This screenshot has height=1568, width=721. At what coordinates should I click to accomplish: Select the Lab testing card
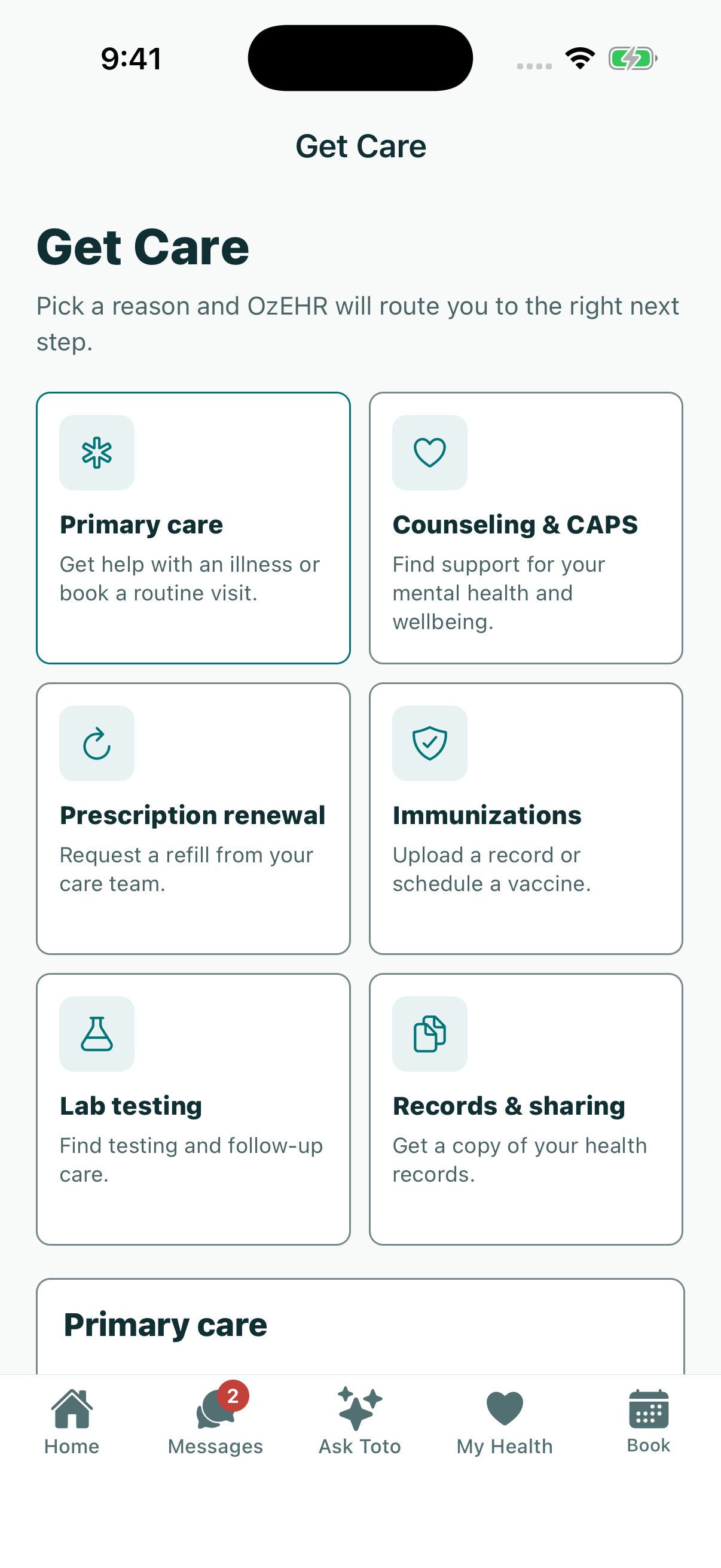[193, 1109]
